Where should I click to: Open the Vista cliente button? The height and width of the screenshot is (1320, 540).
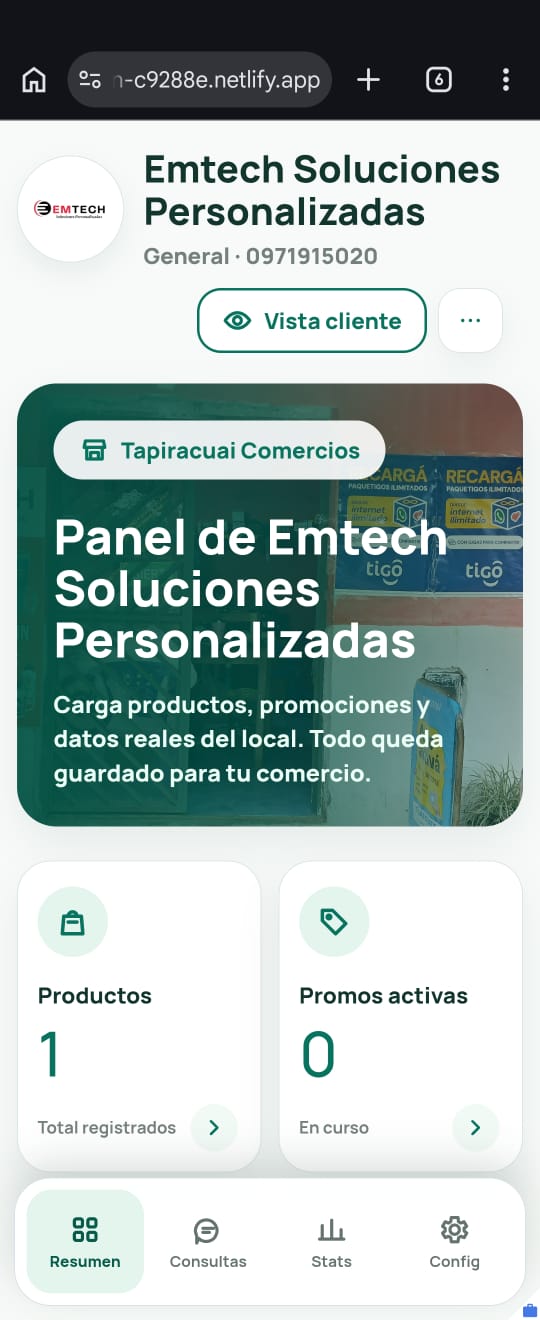click(312, 321)
